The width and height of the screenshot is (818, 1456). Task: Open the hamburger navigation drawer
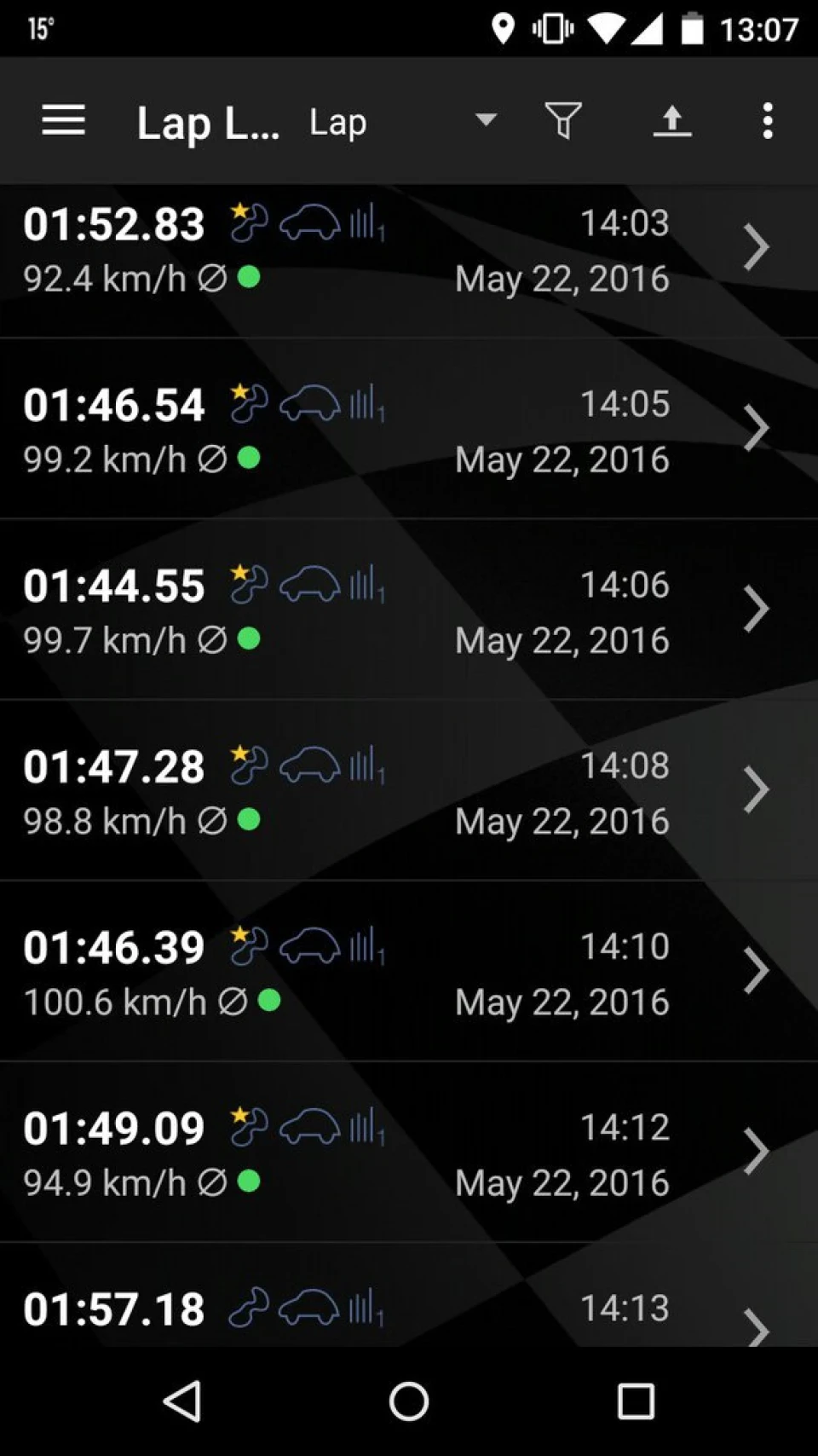[x=64, y=121]
